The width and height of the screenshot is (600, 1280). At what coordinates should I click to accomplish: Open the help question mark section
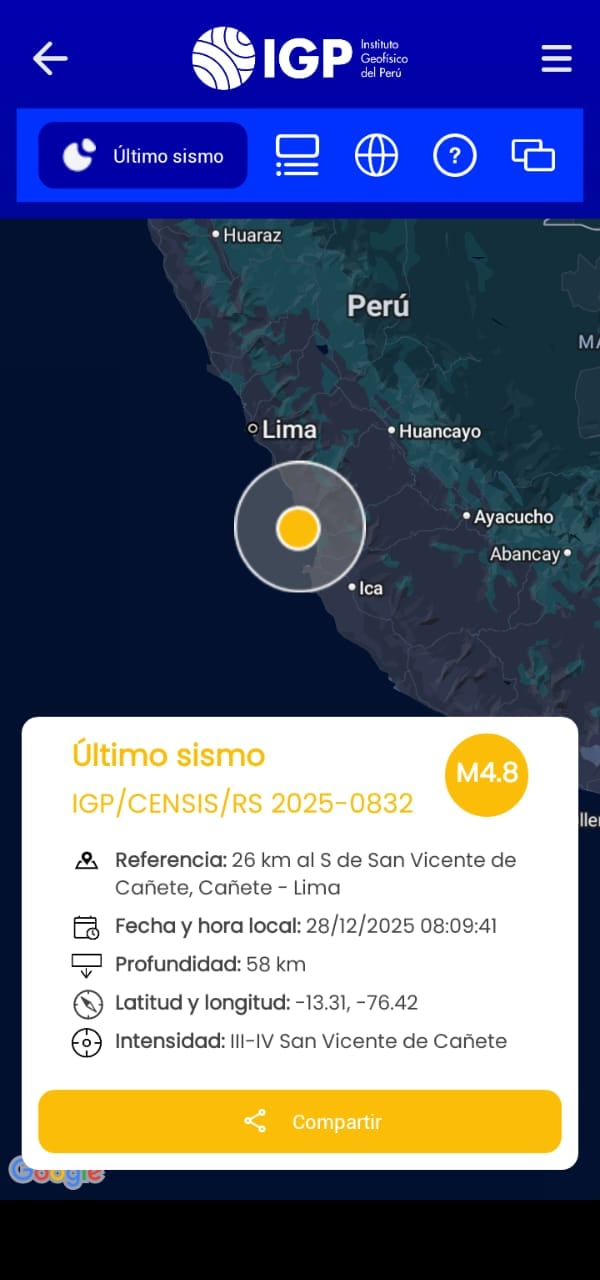coord(454,156)
